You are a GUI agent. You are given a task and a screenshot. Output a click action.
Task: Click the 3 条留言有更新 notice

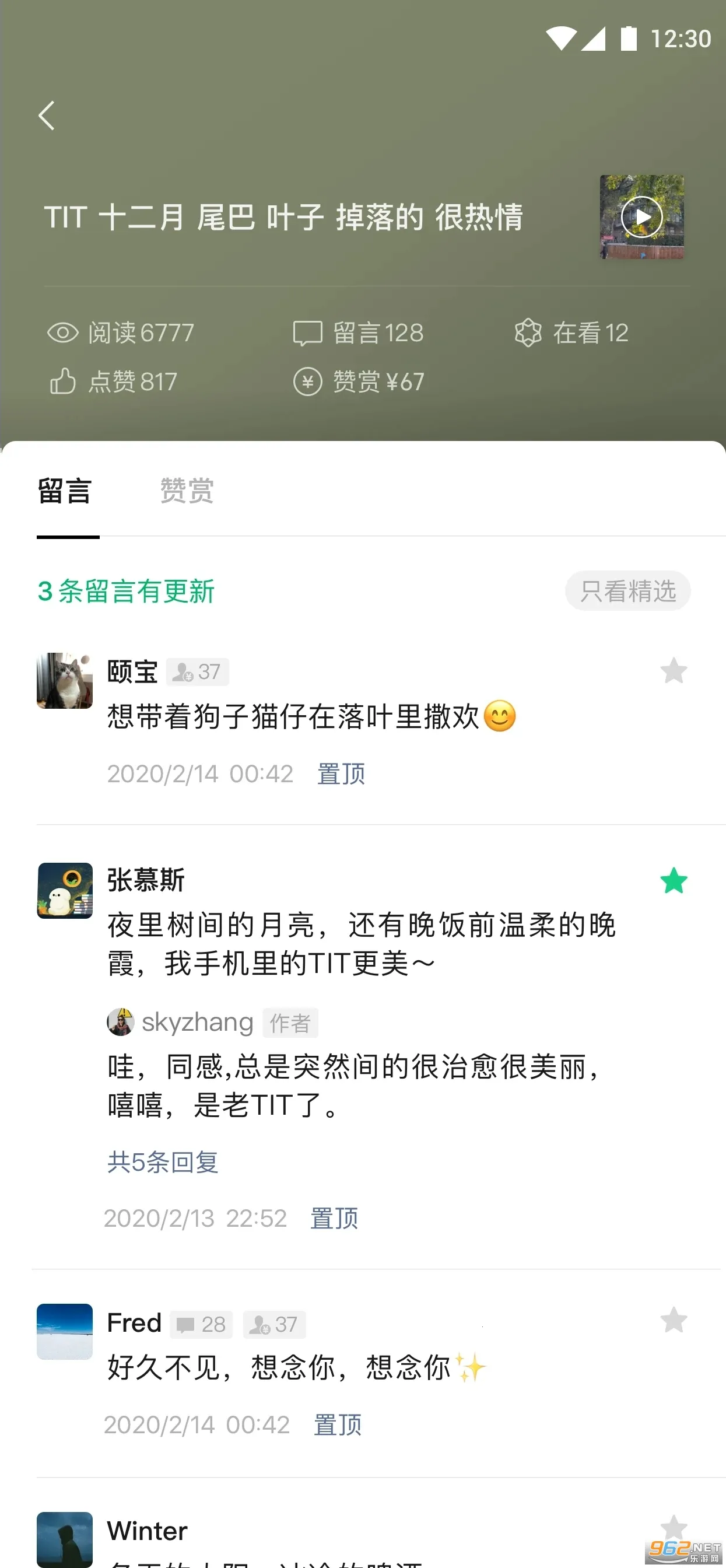pyautogui.click(x=125, y=590)
